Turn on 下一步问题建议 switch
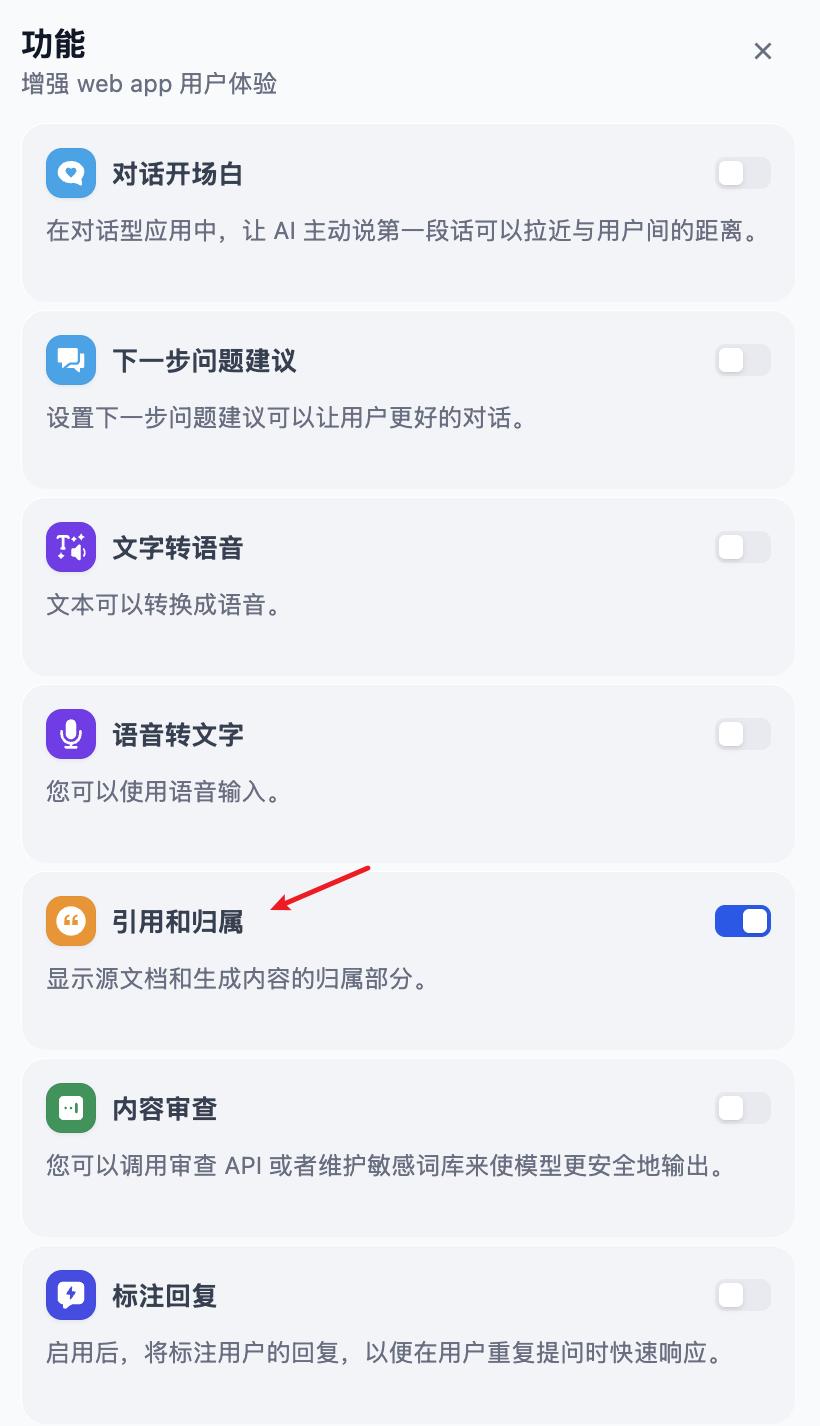Viewport: 820px width, 1426px height. click(743, 359)
